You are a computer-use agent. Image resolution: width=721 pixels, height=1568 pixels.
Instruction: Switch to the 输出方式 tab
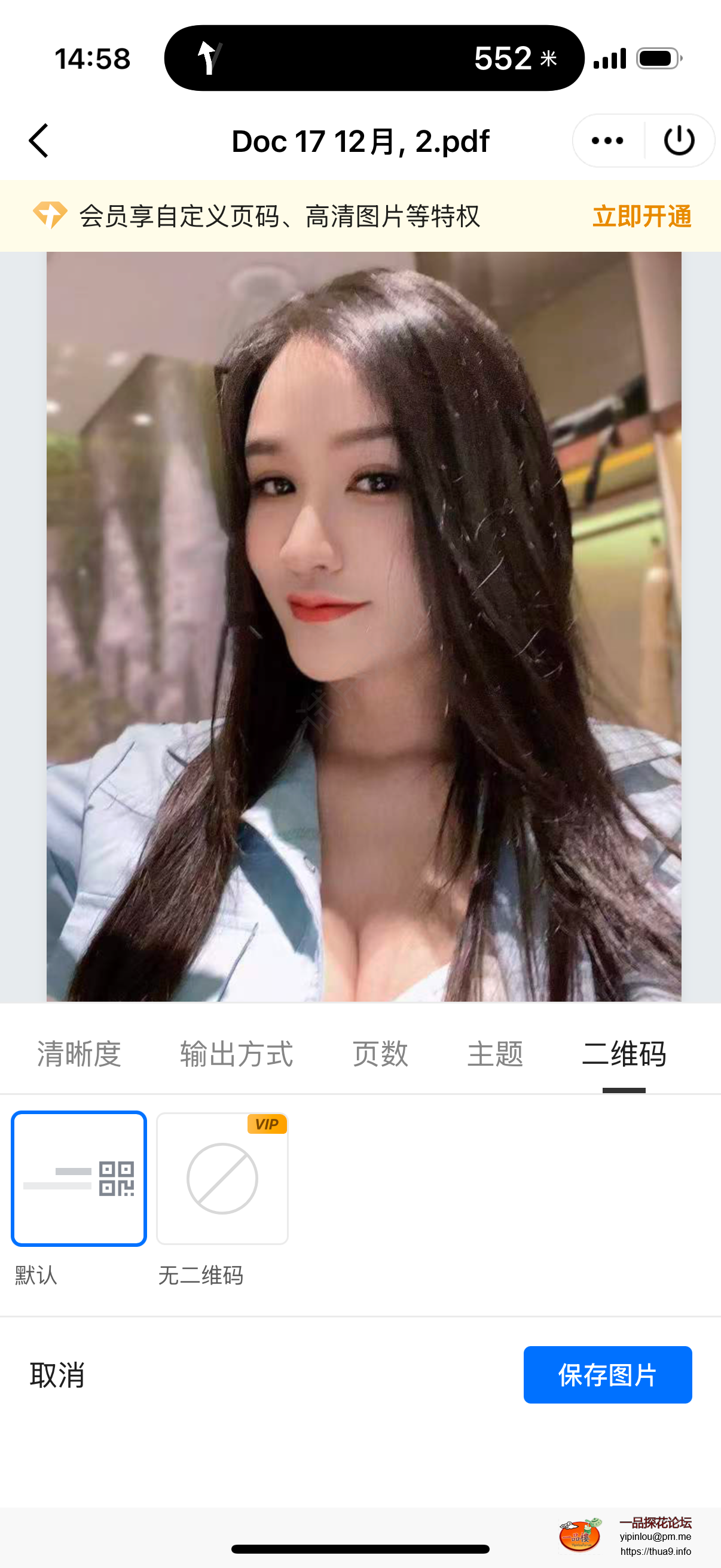[236, 1054]
